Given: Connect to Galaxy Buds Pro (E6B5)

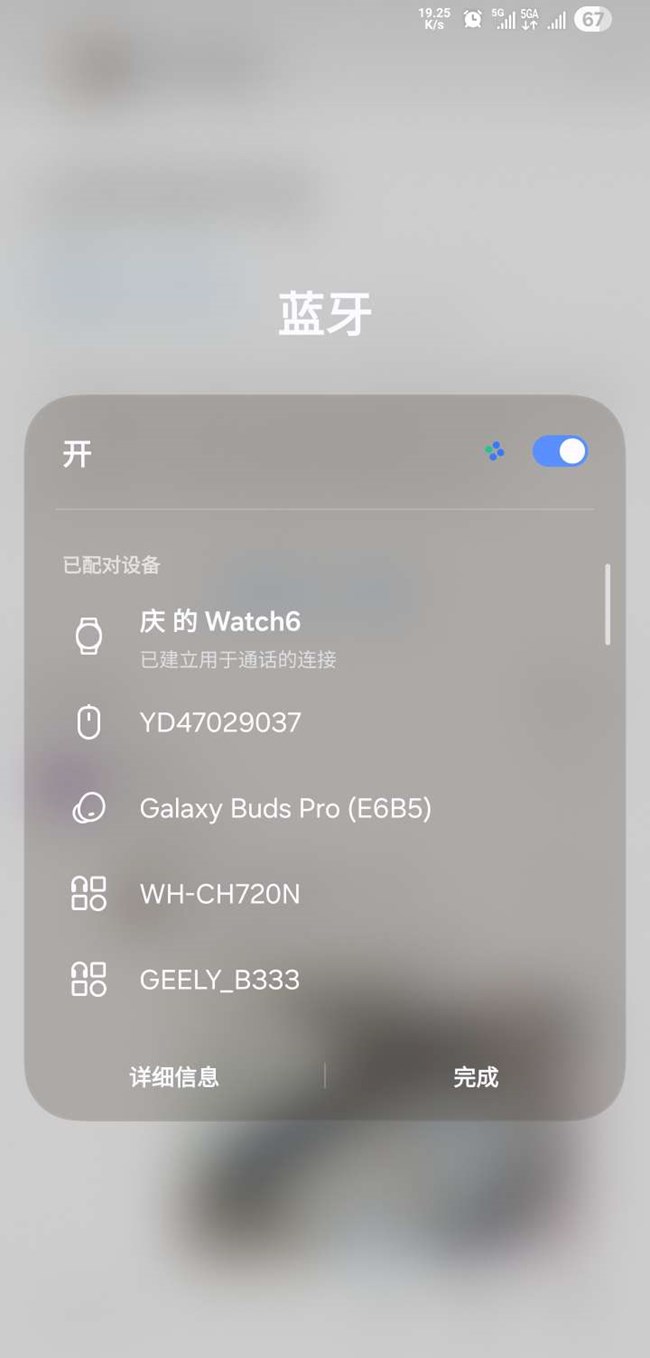Looking at the screenshot, I should click(285, 808).
